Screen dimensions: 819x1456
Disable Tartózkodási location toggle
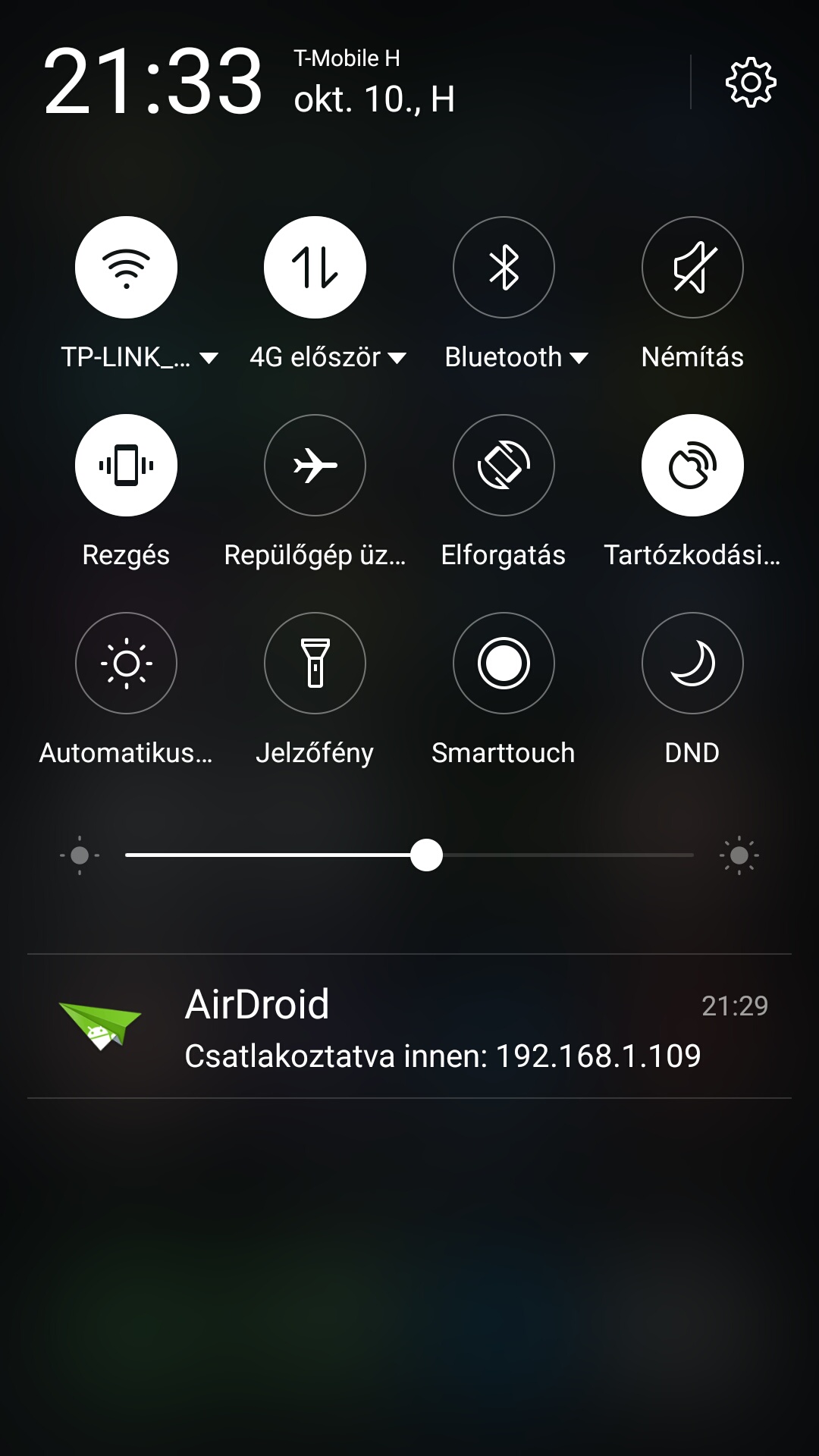[x=692, y=465]
